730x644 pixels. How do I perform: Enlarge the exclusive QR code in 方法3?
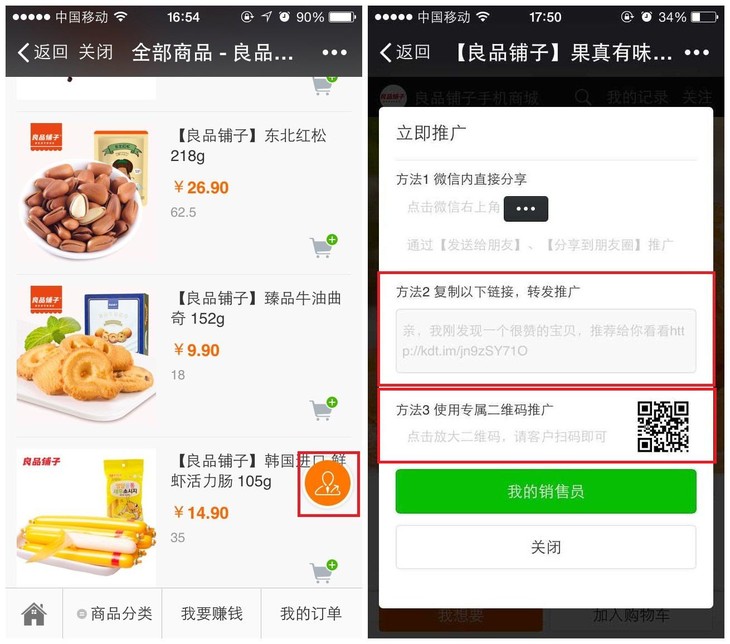[663, 426]
